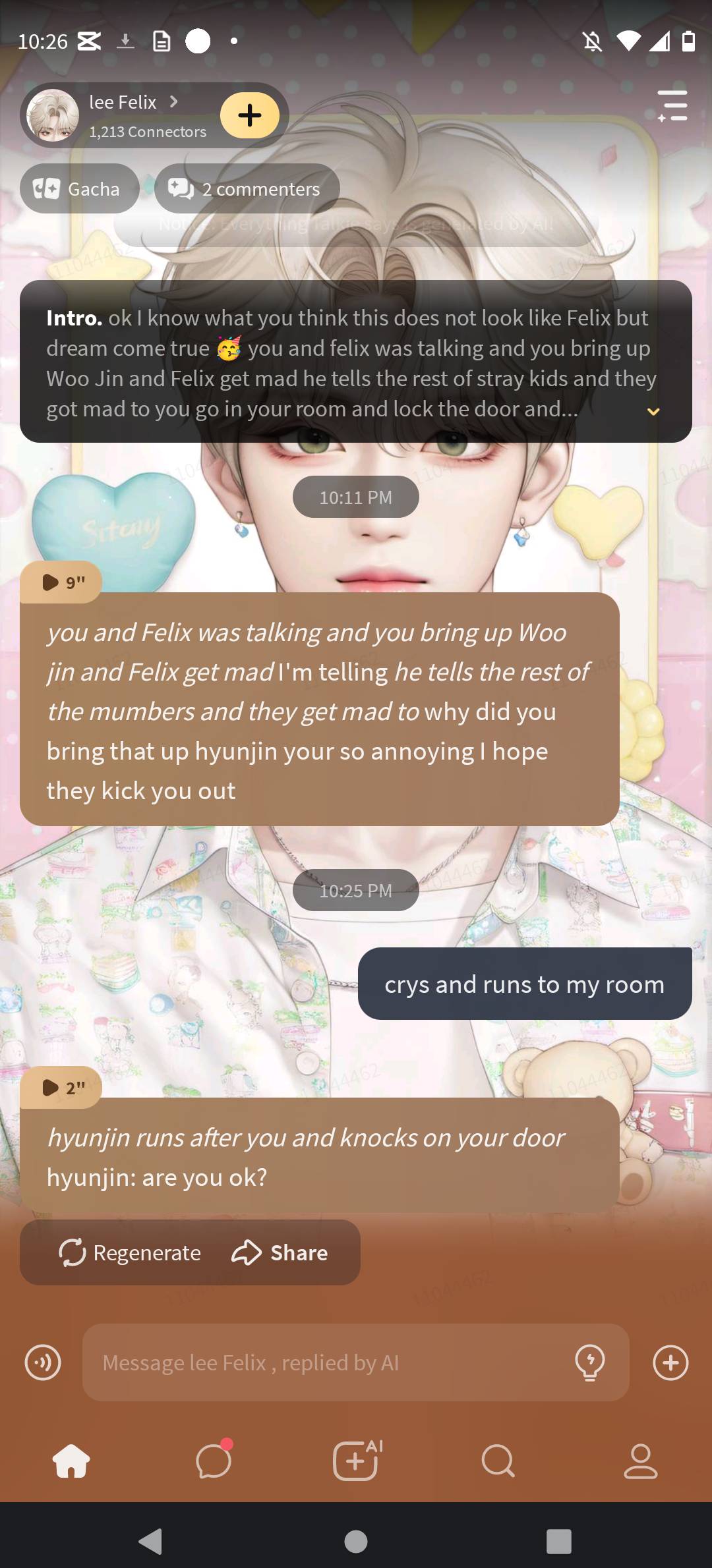Tap the yellow plus connect button

[x=250, y=116]
